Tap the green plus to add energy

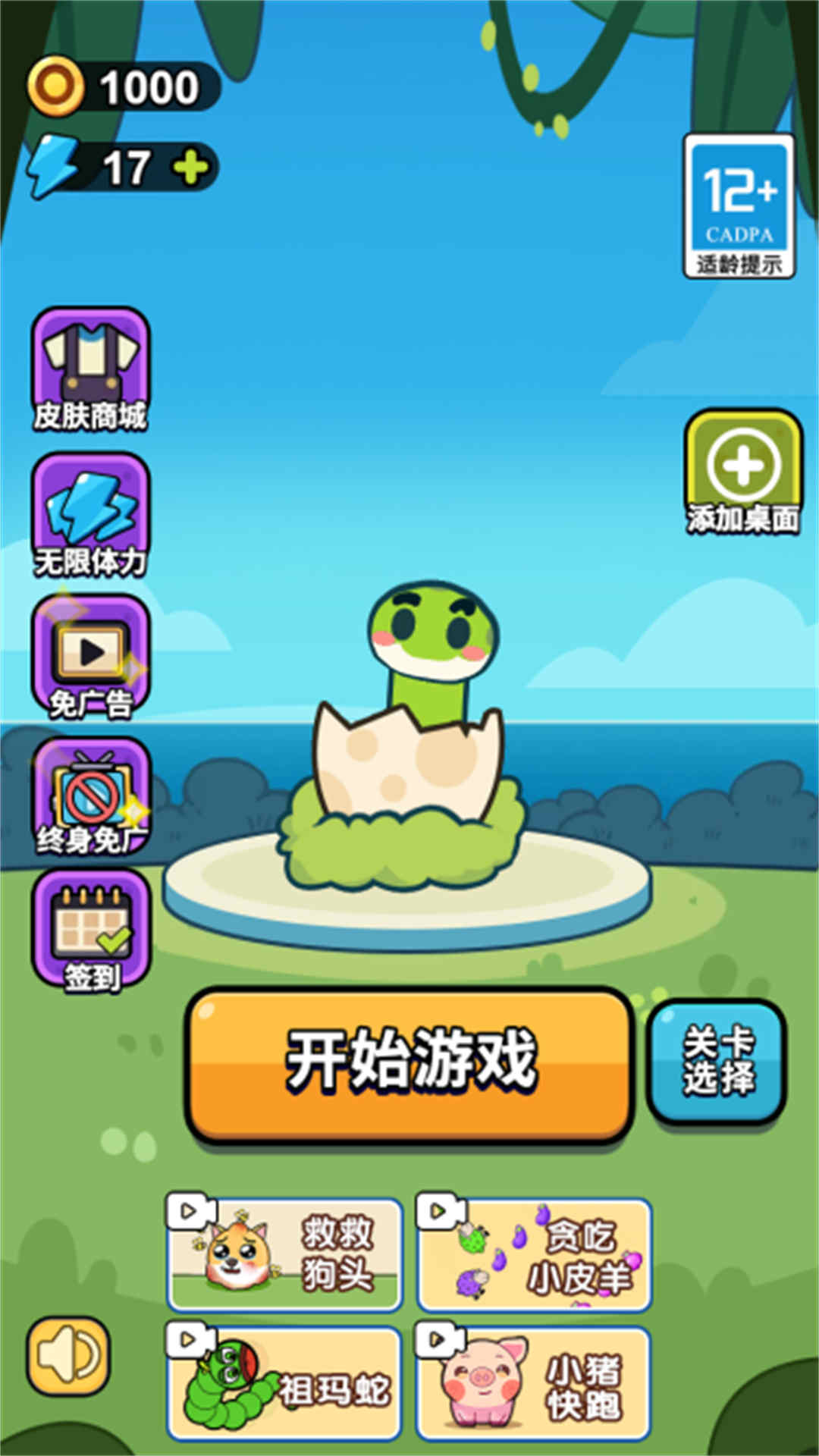click(x=191, y=168)
